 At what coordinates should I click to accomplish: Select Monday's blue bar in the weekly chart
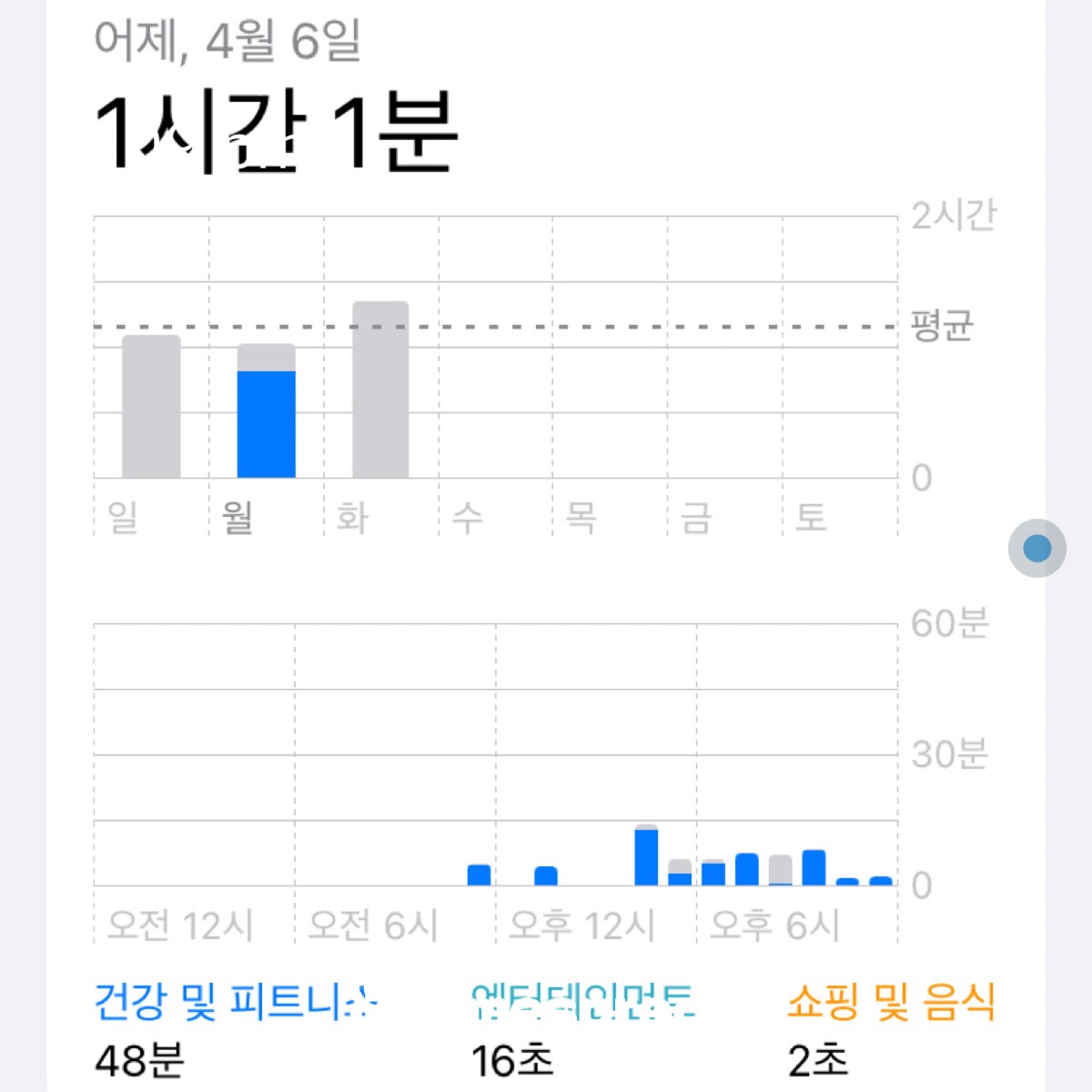pos(266,424)
